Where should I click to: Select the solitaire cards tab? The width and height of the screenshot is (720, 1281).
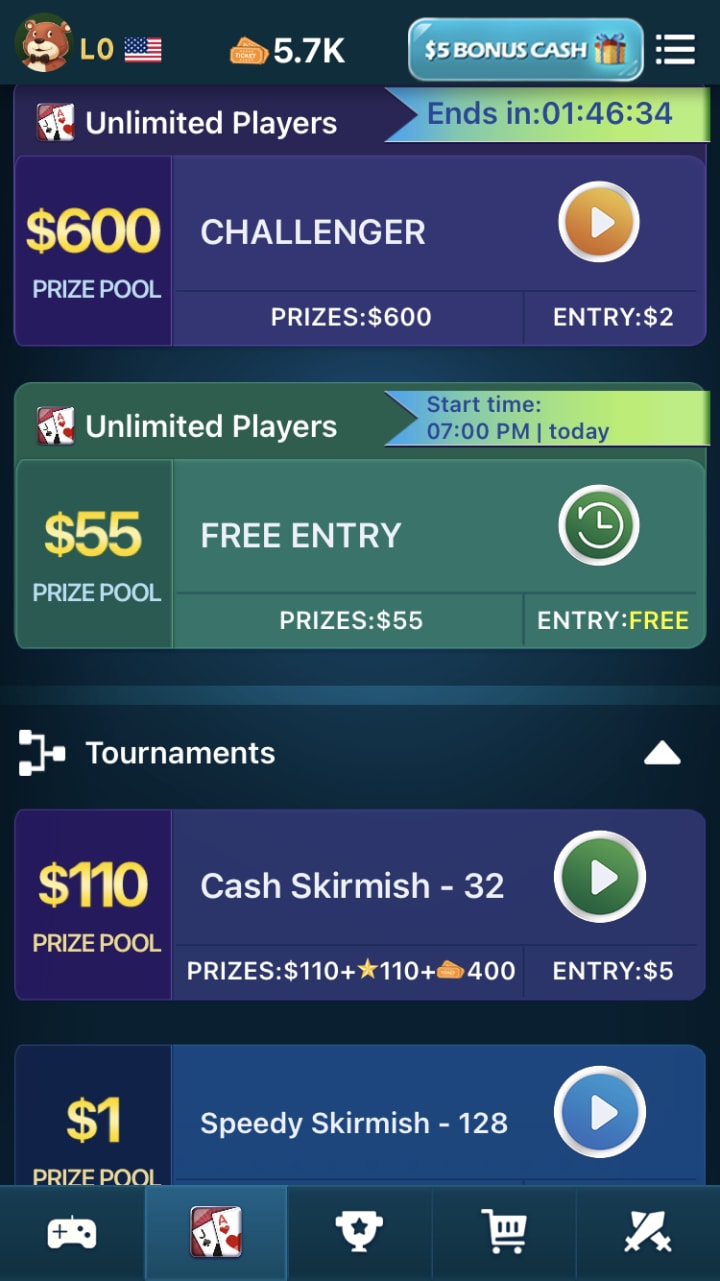pos(216,1233)
